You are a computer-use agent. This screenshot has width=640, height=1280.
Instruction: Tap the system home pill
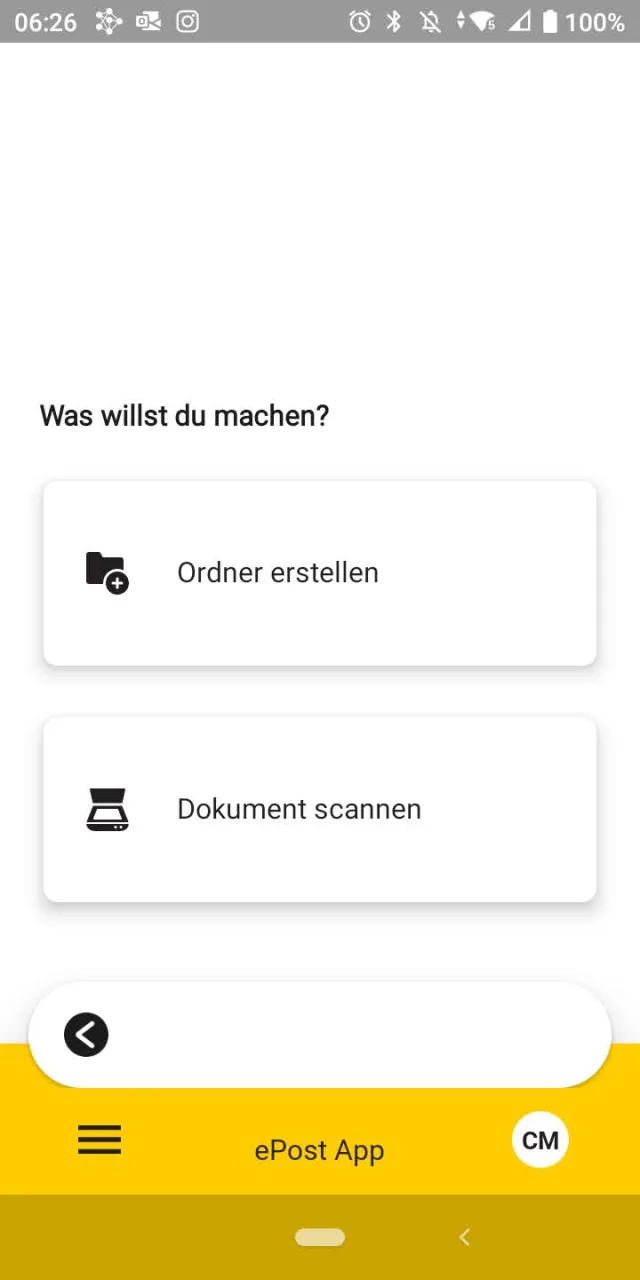coord(320,1238)
